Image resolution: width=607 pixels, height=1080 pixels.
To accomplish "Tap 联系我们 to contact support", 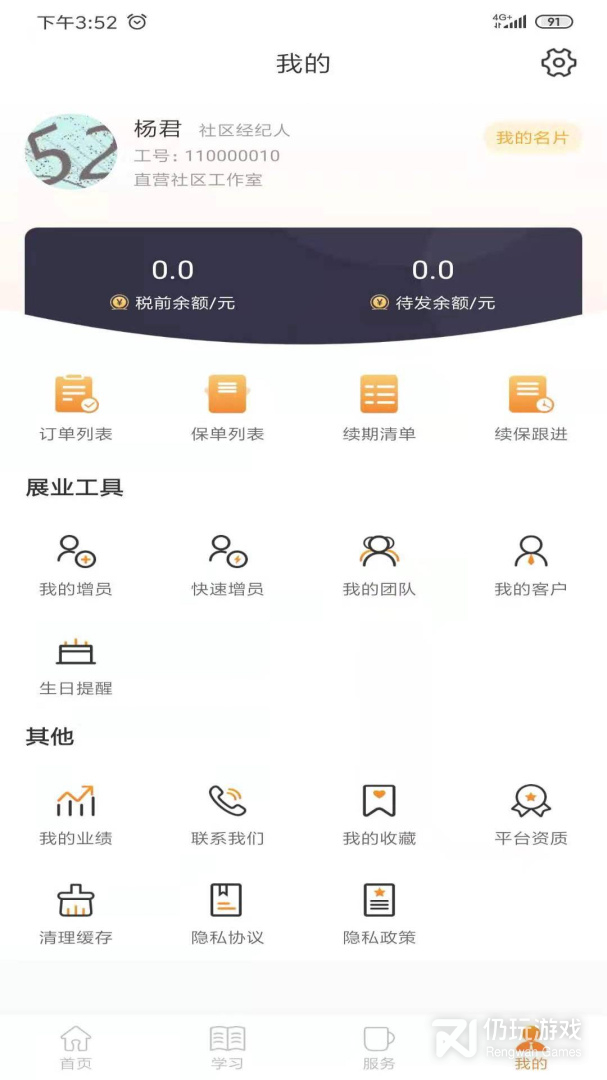I will click(x=227, y=813).
